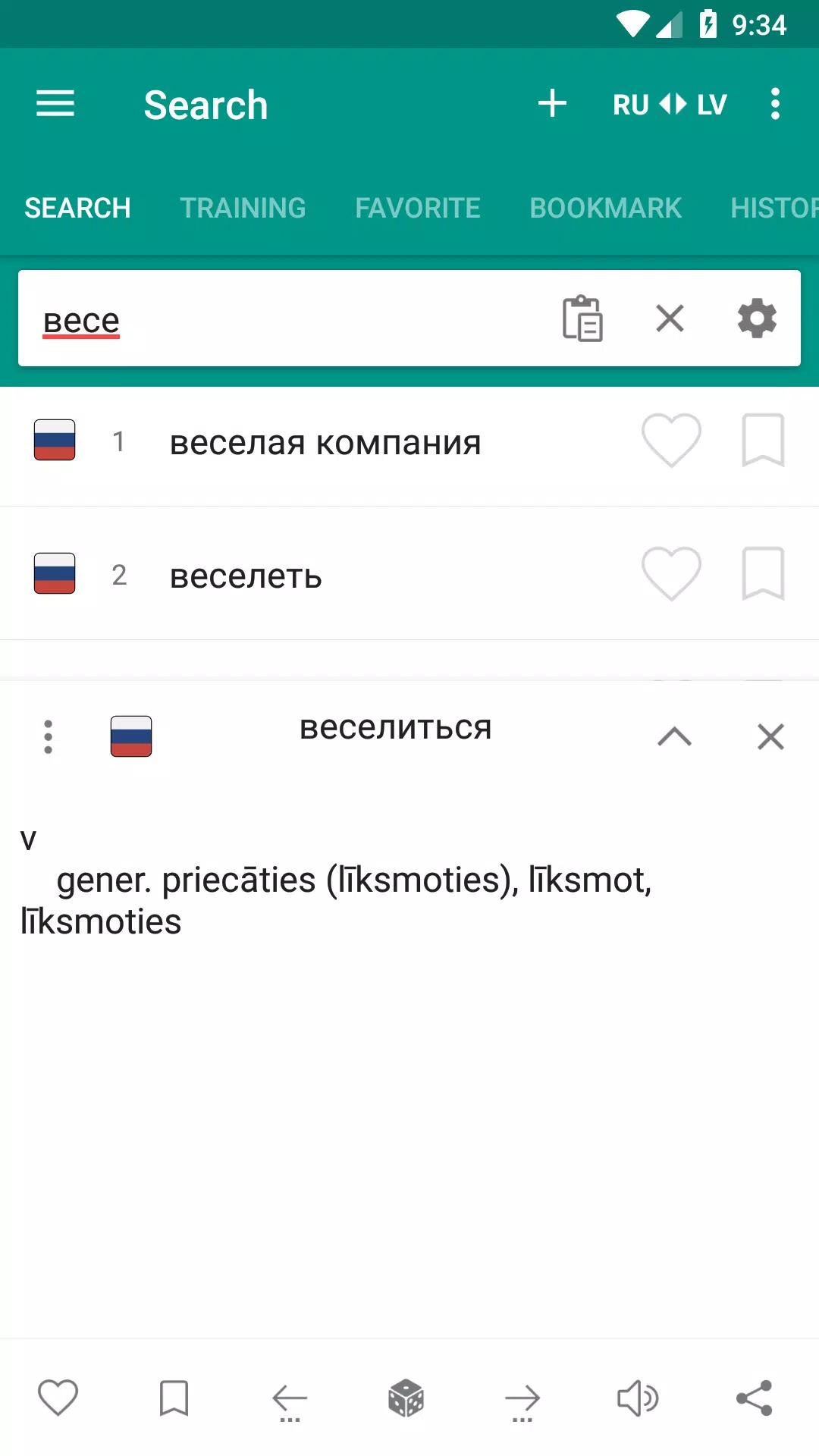
Task: Share this translation
Action: [x=754, y=1398]
